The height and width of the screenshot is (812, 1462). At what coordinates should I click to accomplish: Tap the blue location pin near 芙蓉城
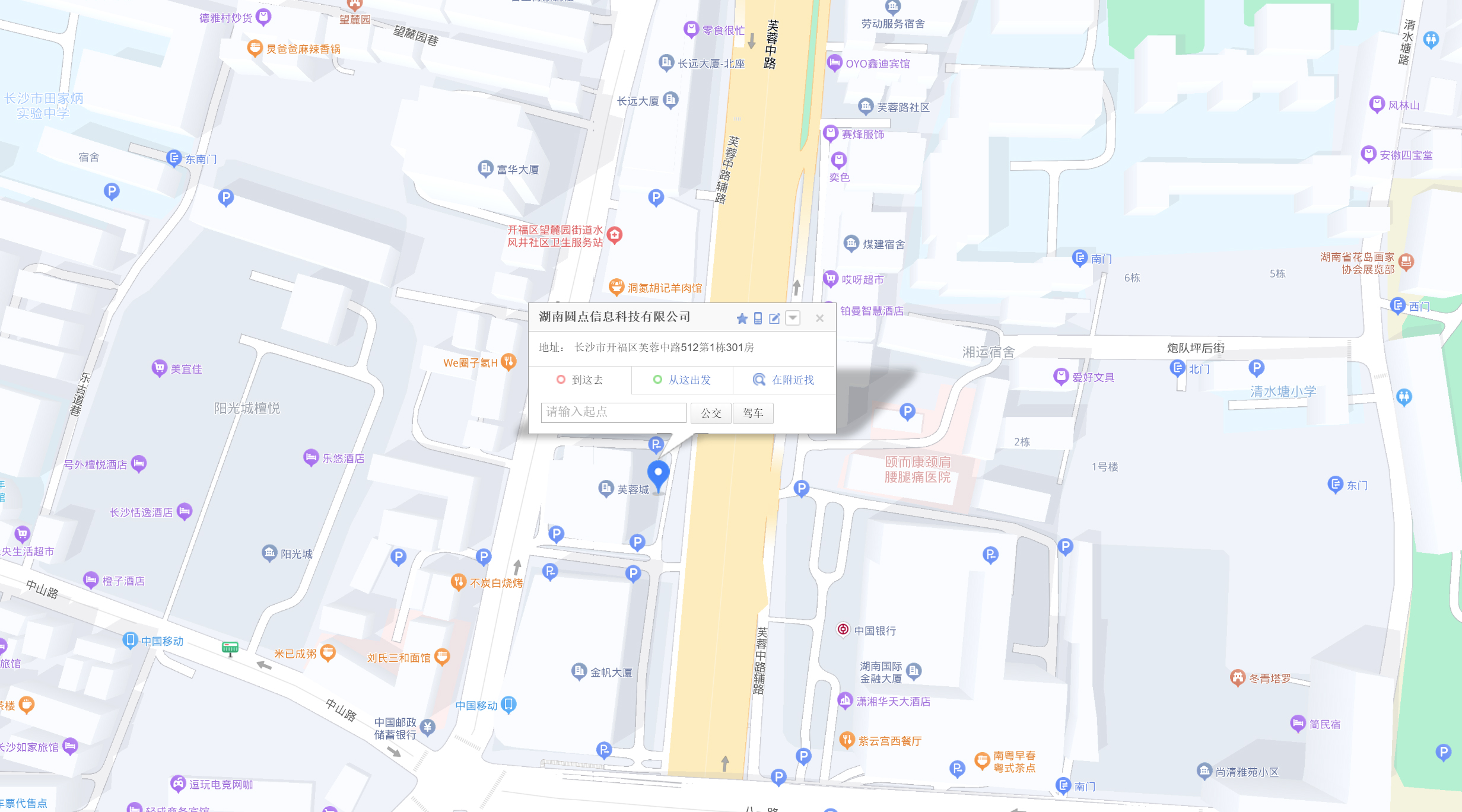coord(658,474)
